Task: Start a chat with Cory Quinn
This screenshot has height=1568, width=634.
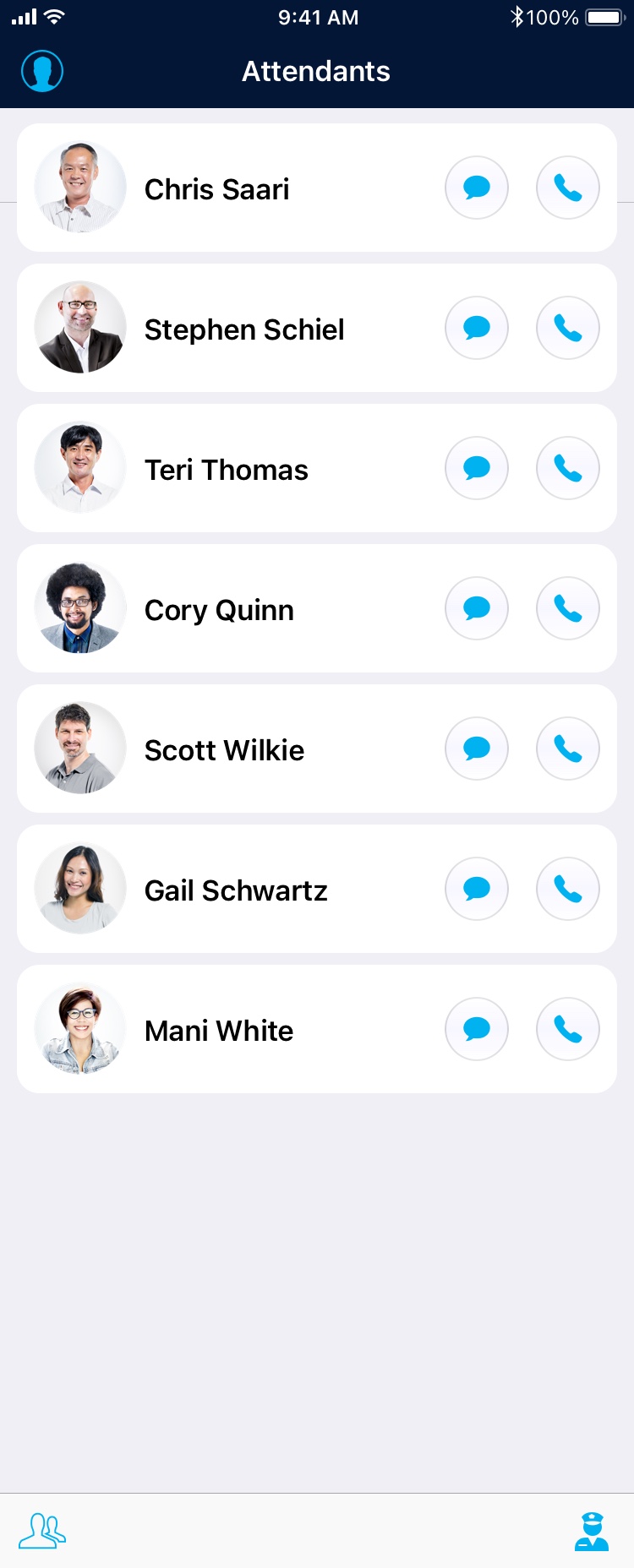Action: (477, 608)
